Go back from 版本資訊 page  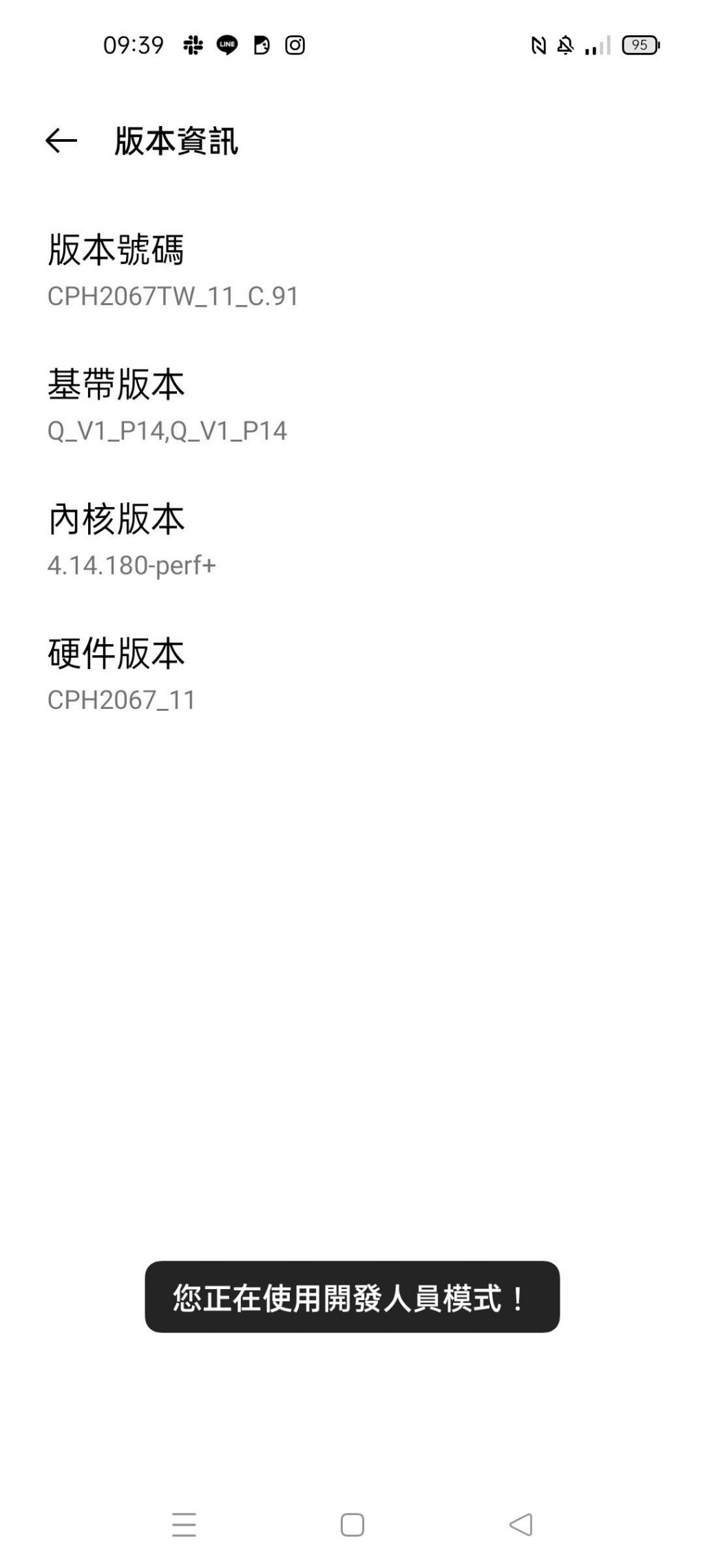[x=61, y=141]
